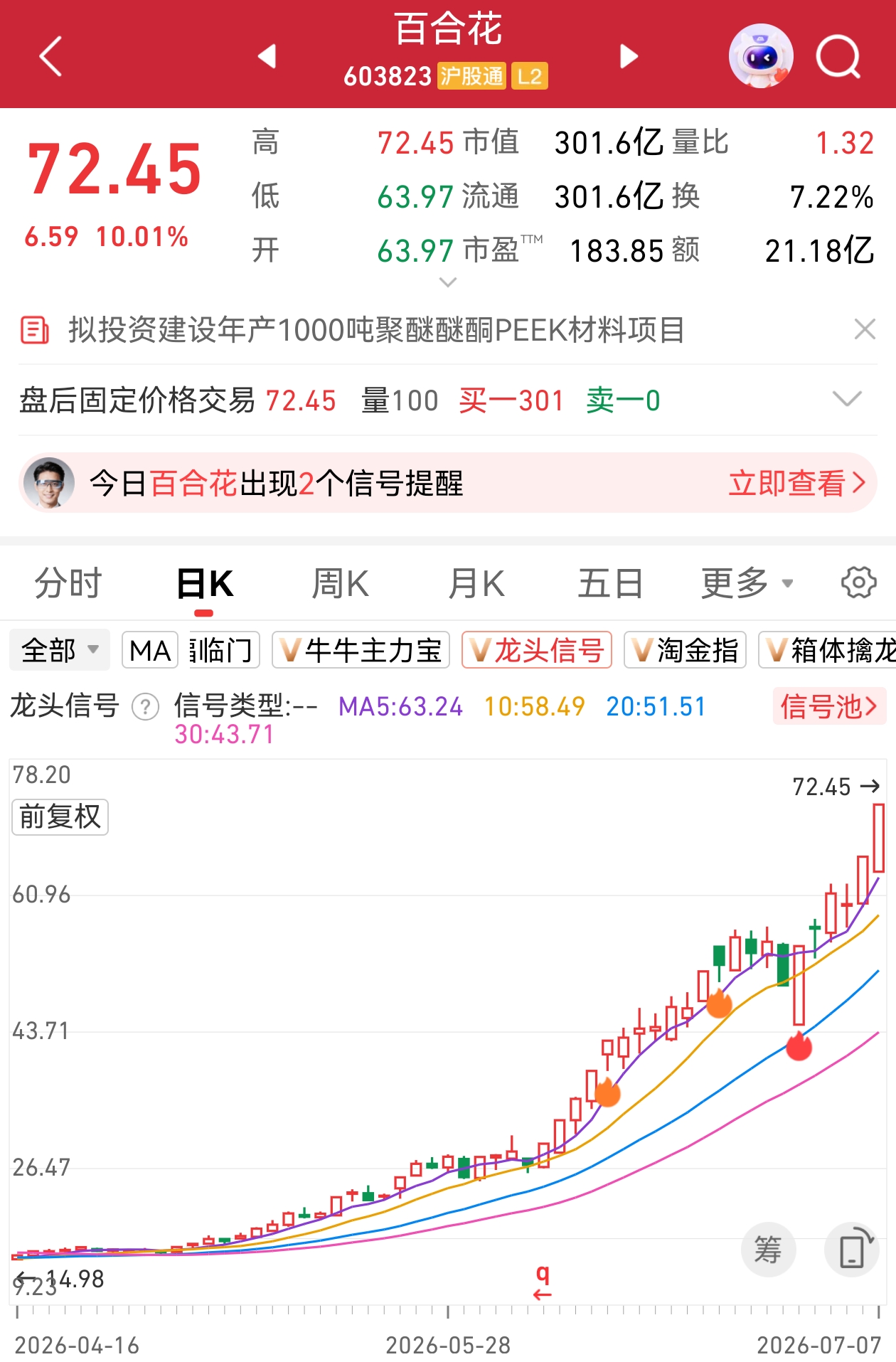The width and height of the screenshot is (896, 1362).
Task: Switch to the 分时 chart tab
Action: pyautogui.click(x=68, y=583)
